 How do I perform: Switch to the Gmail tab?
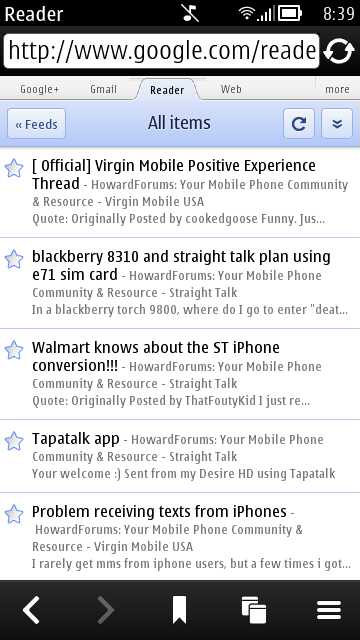(x=103, y=89)
